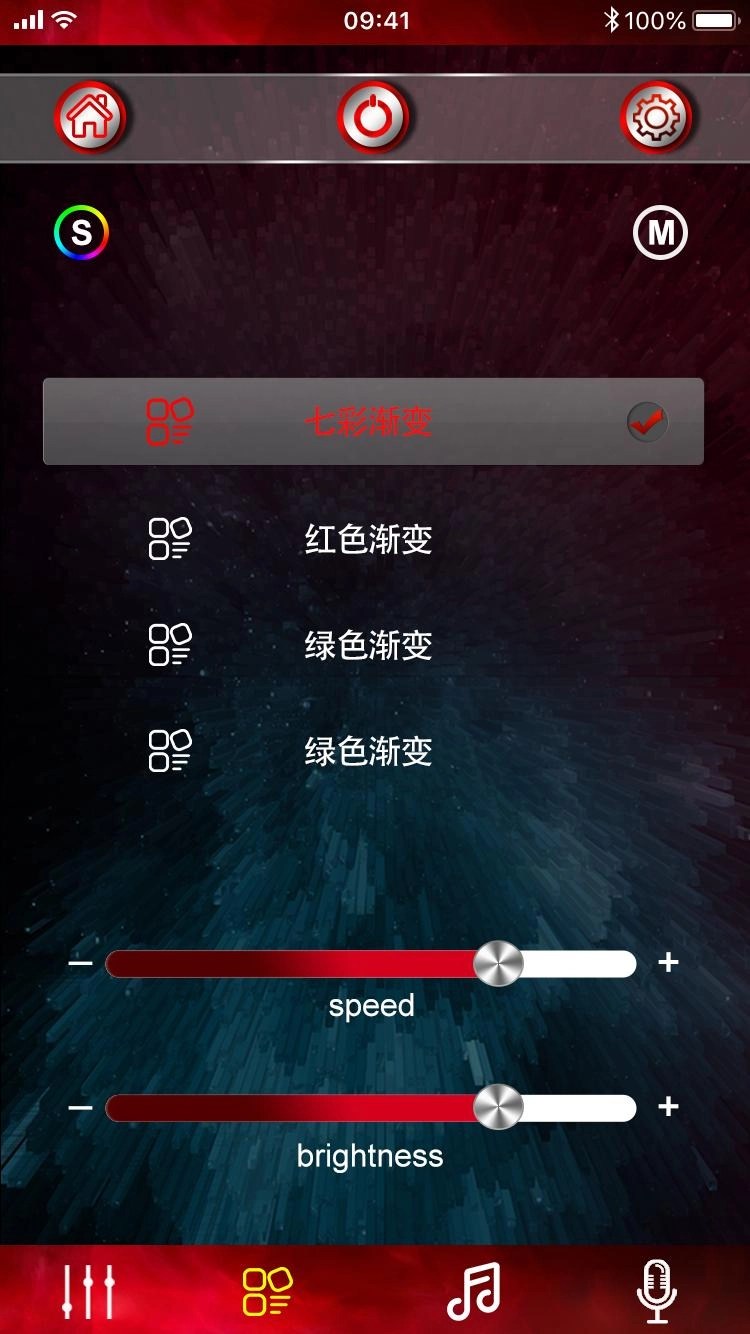Tap the circled M mode icon

click(661, 233)
